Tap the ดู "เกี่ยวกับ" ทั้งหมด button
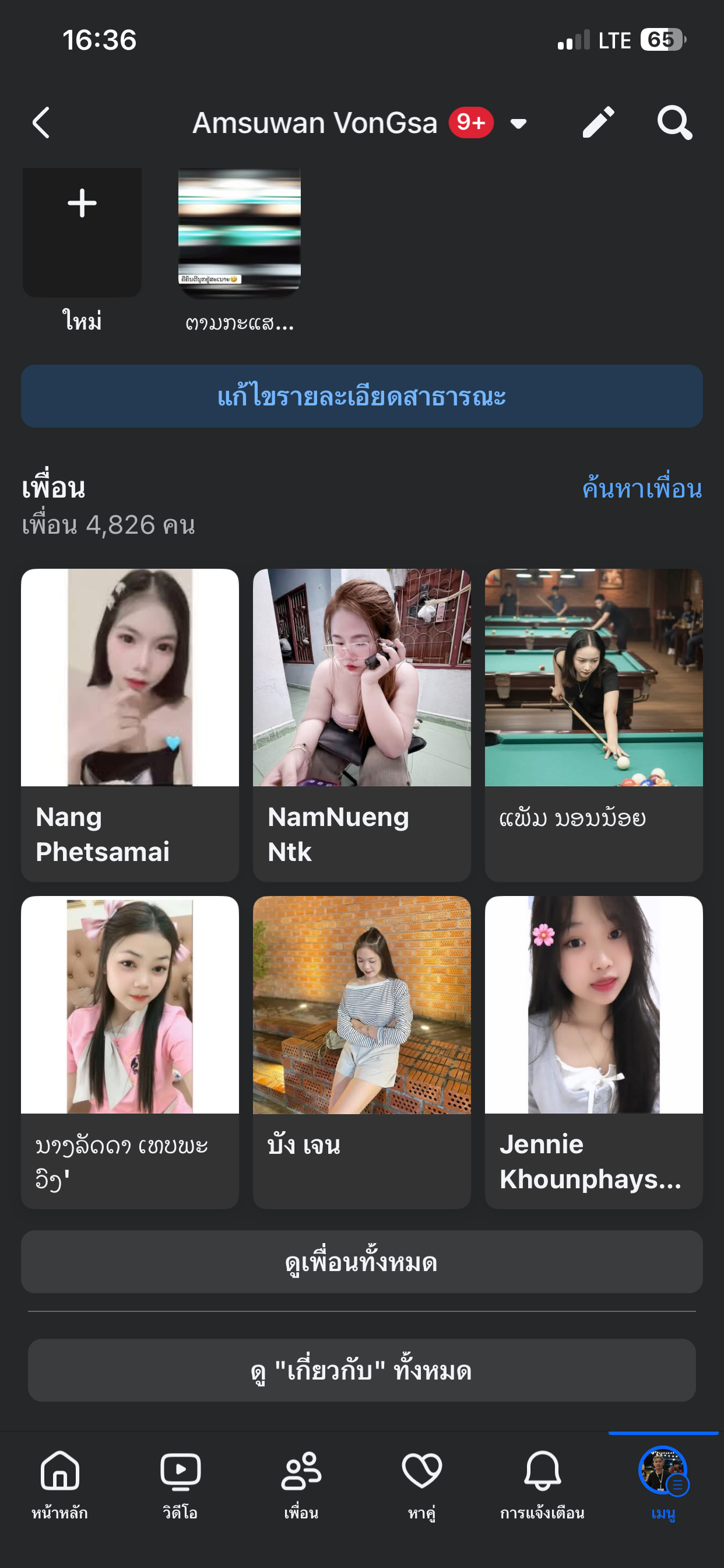 pos(362,1370)
